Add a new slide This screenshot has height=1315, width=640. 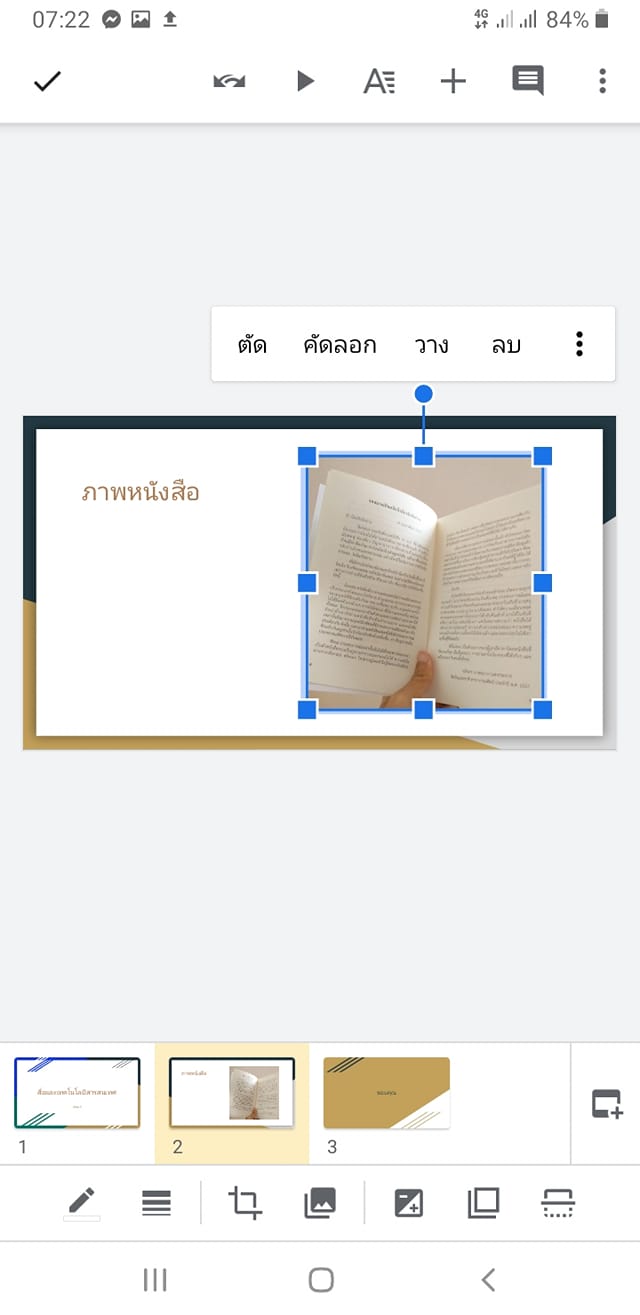(606, 1104)
